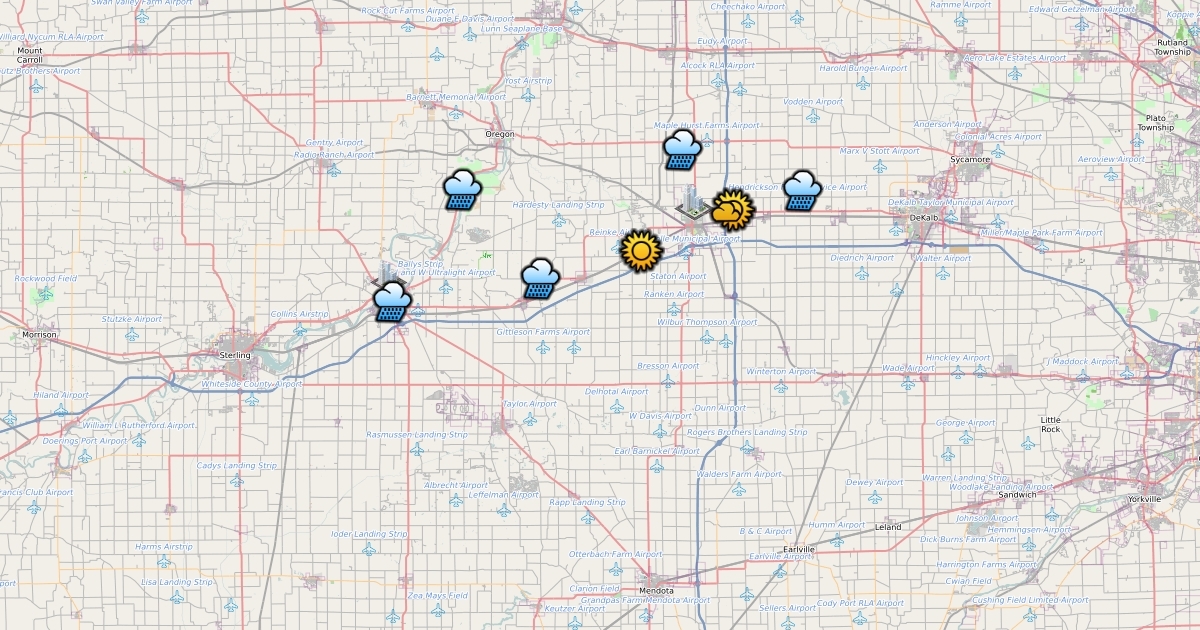Viewport: 1200px width, 630px height.
Task: Tap the partly sunny weather marker
Action: [732, 210]
